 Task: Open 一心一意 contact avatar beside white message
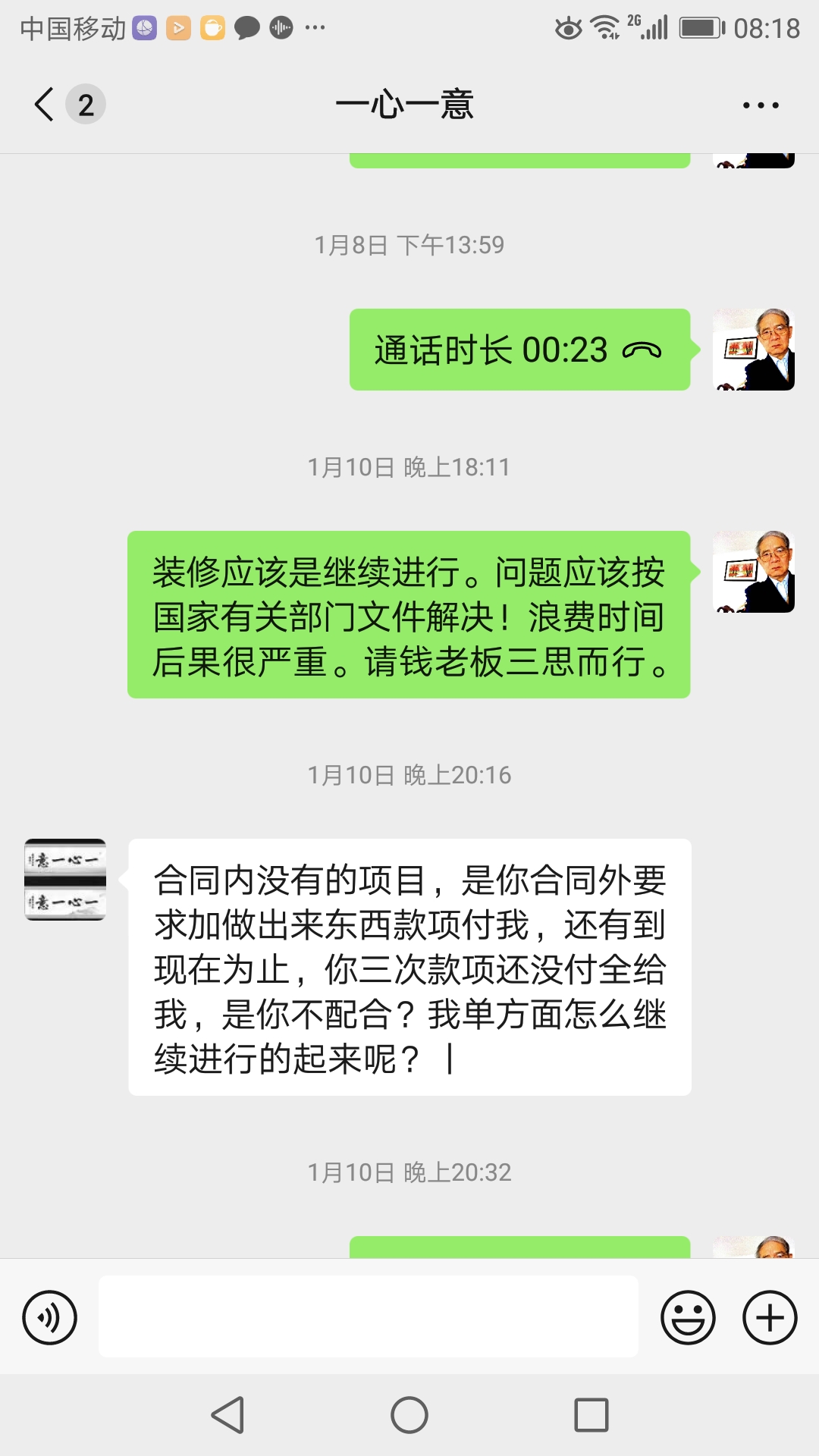(65, 880)
